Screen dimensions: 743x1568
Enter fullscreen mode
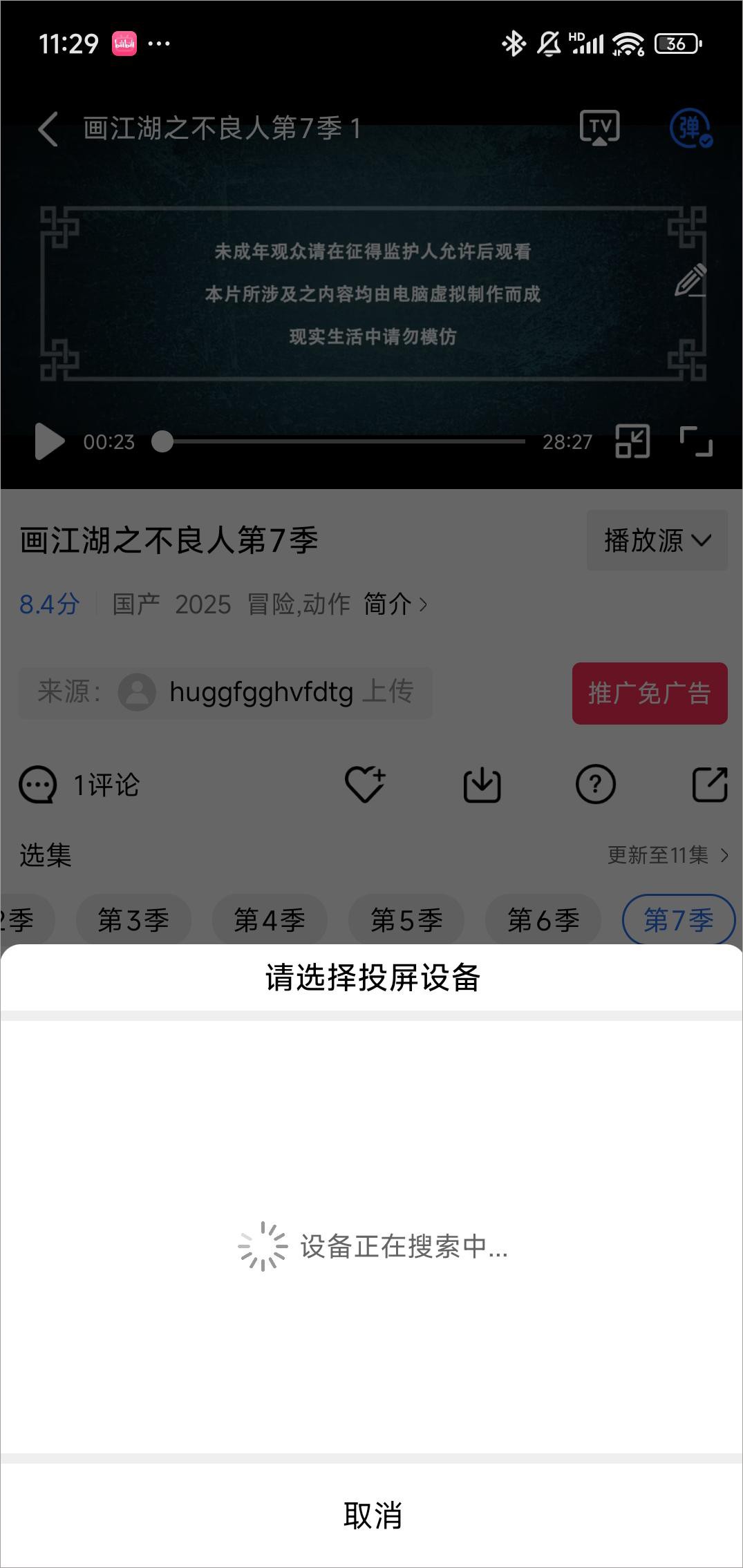(x=696, y=441)
